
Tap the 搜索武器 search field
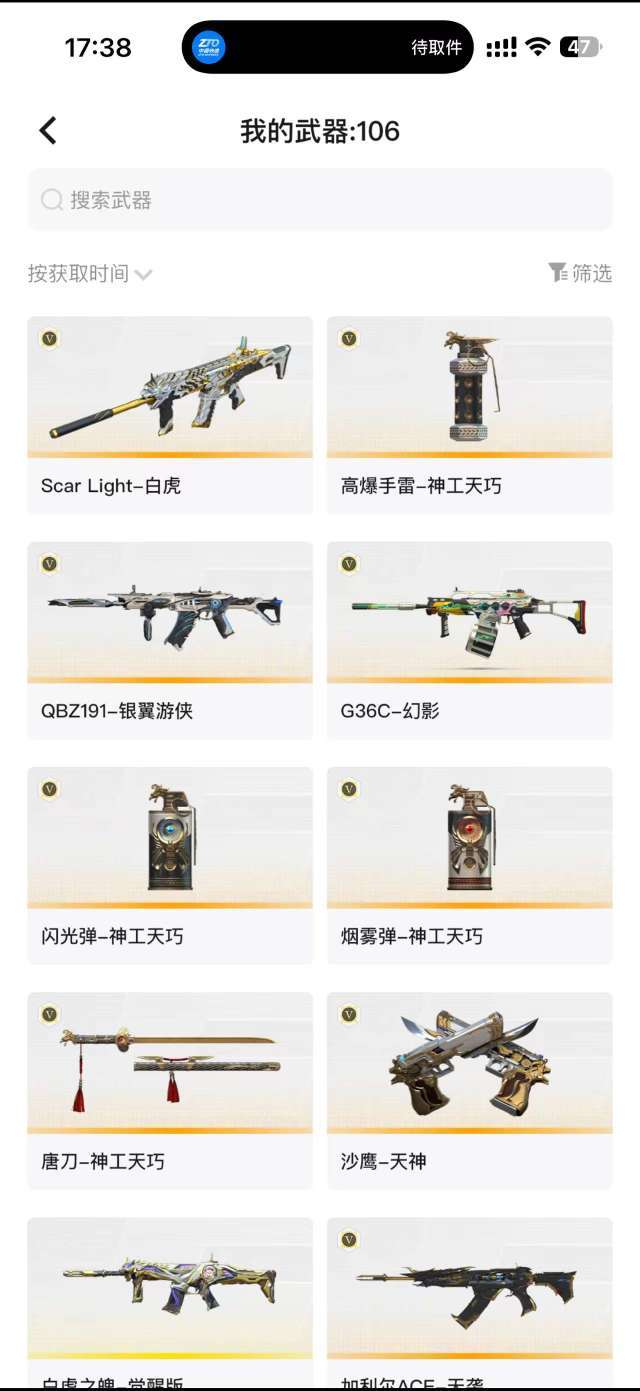click(320, 200)
